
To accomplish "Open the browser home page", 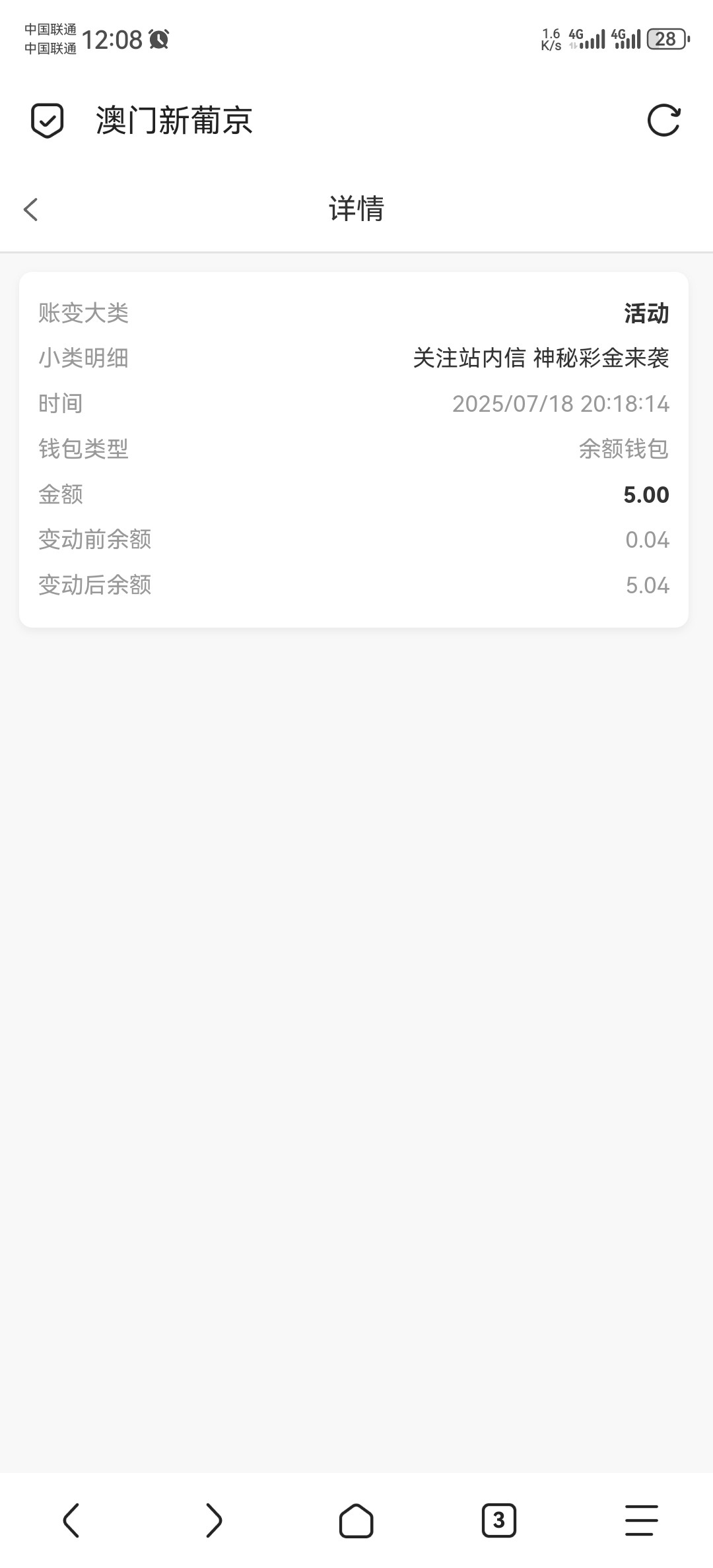I will 356,1520.
